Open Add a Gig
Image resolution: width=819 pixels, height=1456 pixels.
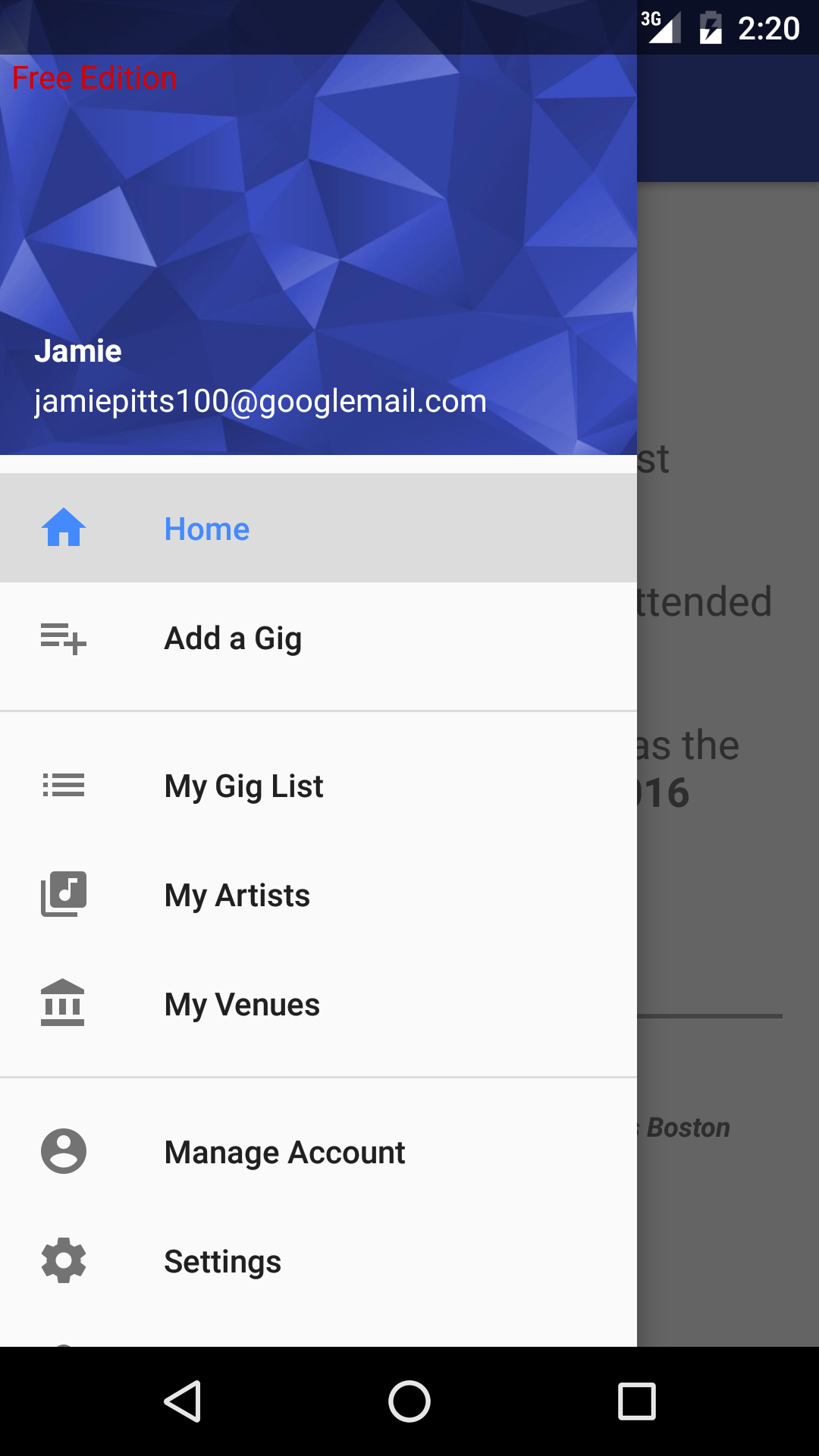318,638
